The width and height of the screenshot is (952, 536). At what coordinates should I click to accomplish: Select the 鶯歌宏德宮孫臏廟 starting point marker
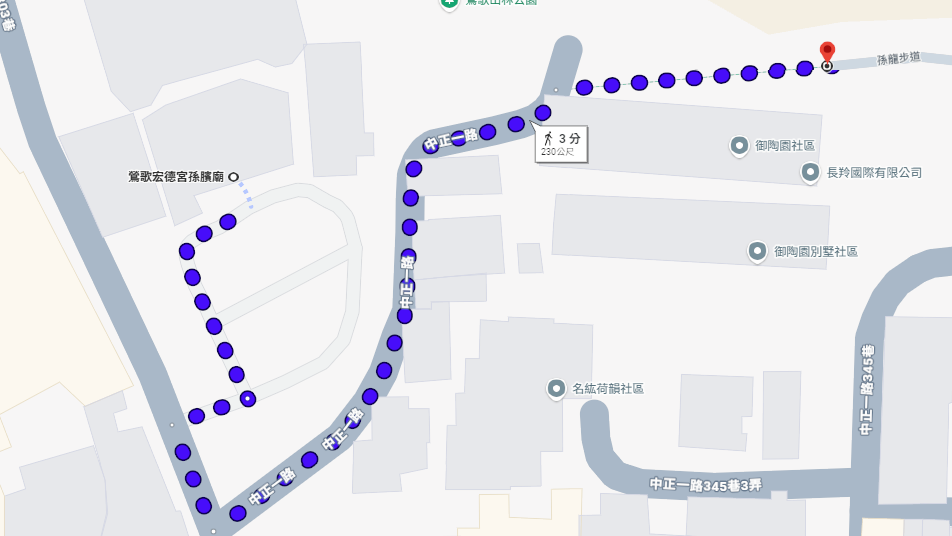pyautogui.click(x=233, y=177)
